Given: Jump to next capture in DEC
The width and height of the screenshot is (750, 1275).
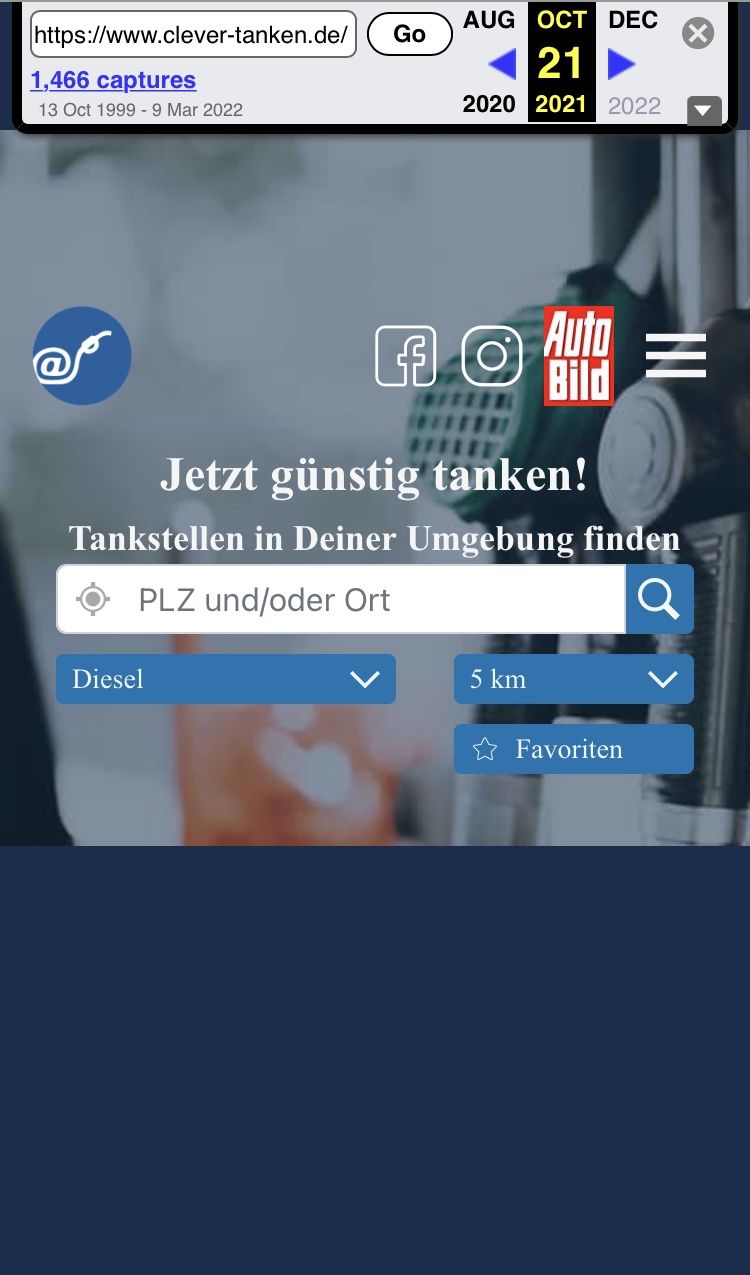Looking at the screenshot, I should 622,65.
